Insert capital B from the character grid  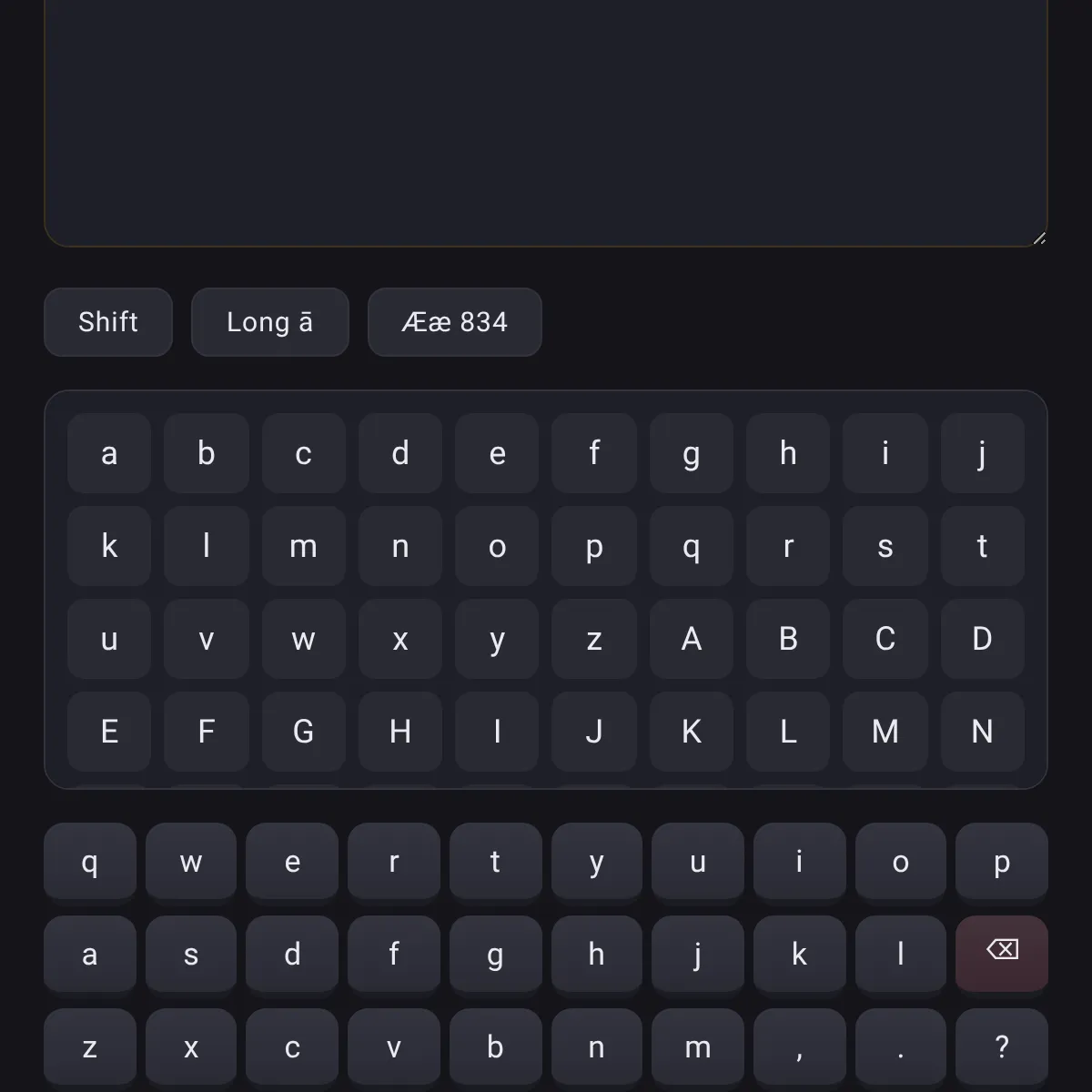point(788,639)
